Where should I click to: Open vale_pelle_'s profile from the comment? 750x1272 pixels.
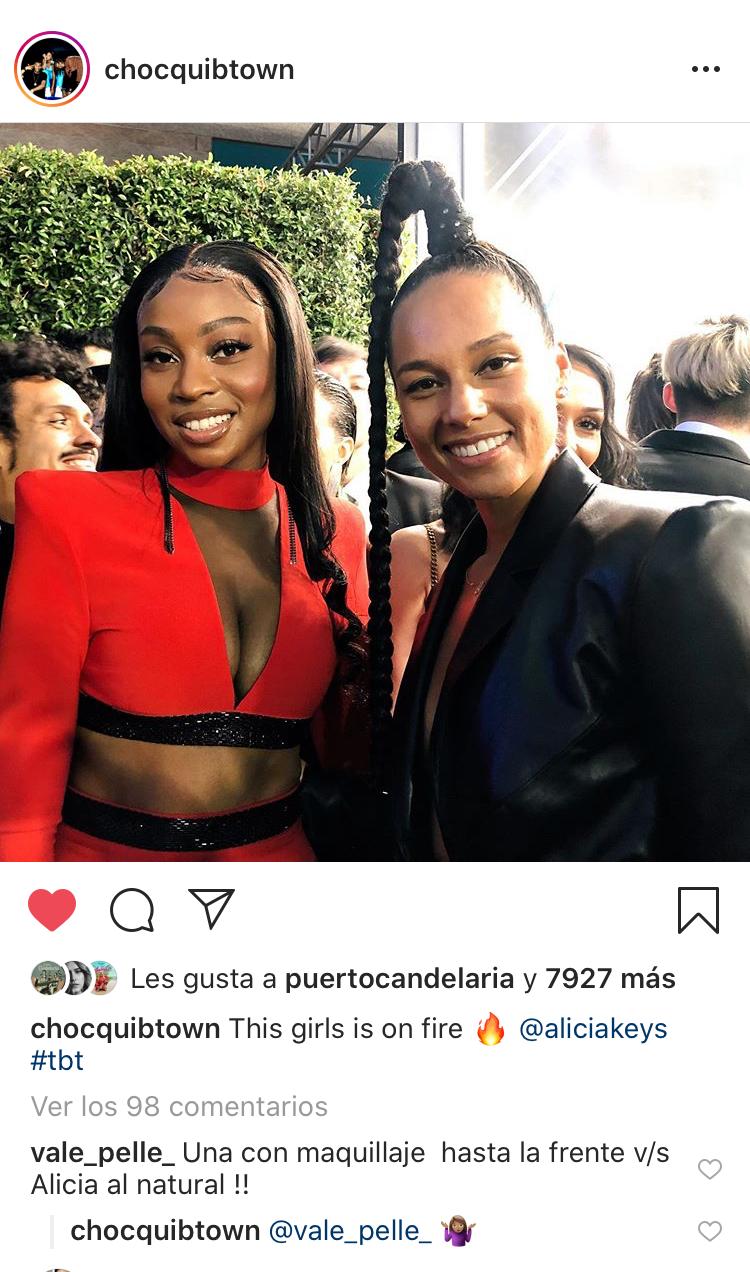point(103,1152)
